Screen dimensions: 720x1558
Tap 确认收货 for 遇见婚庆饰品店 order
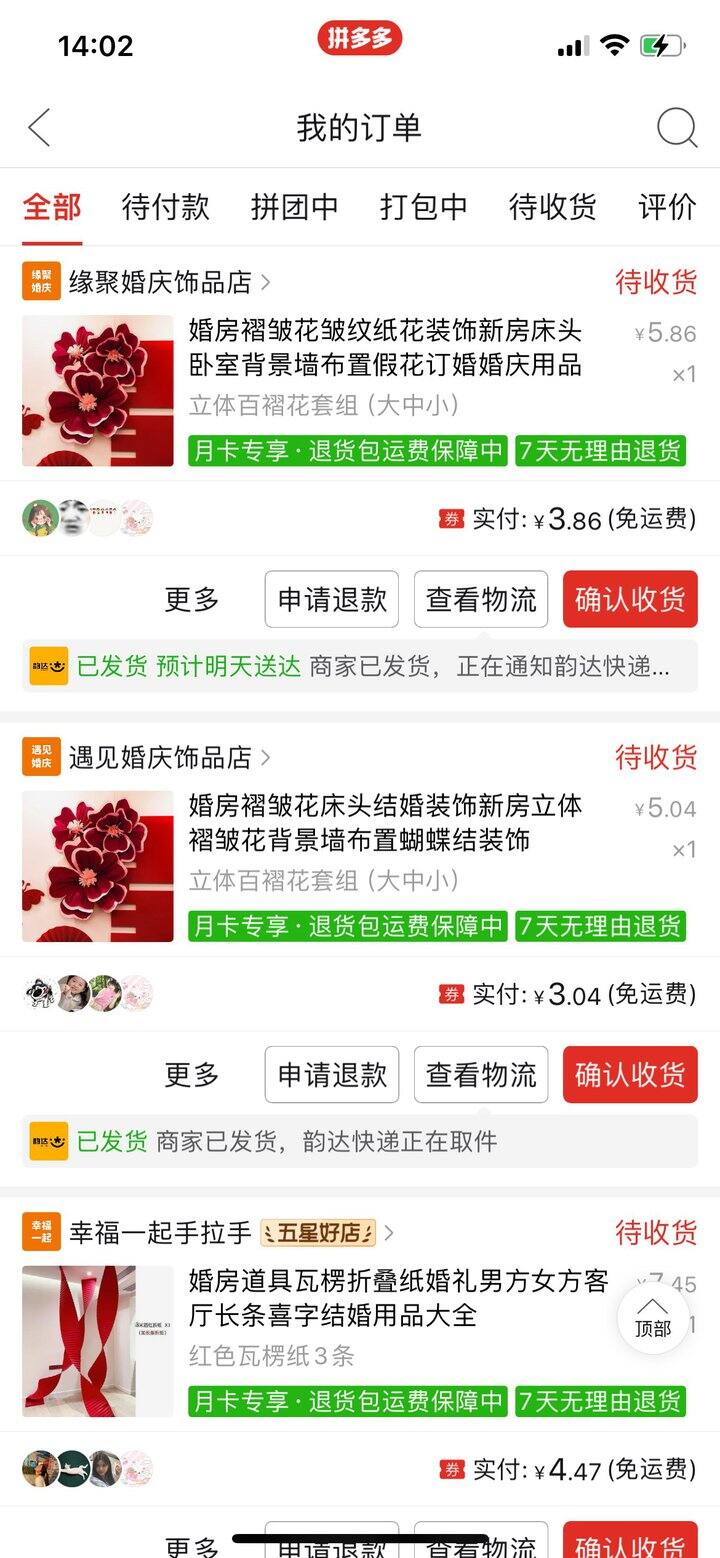630,1075
